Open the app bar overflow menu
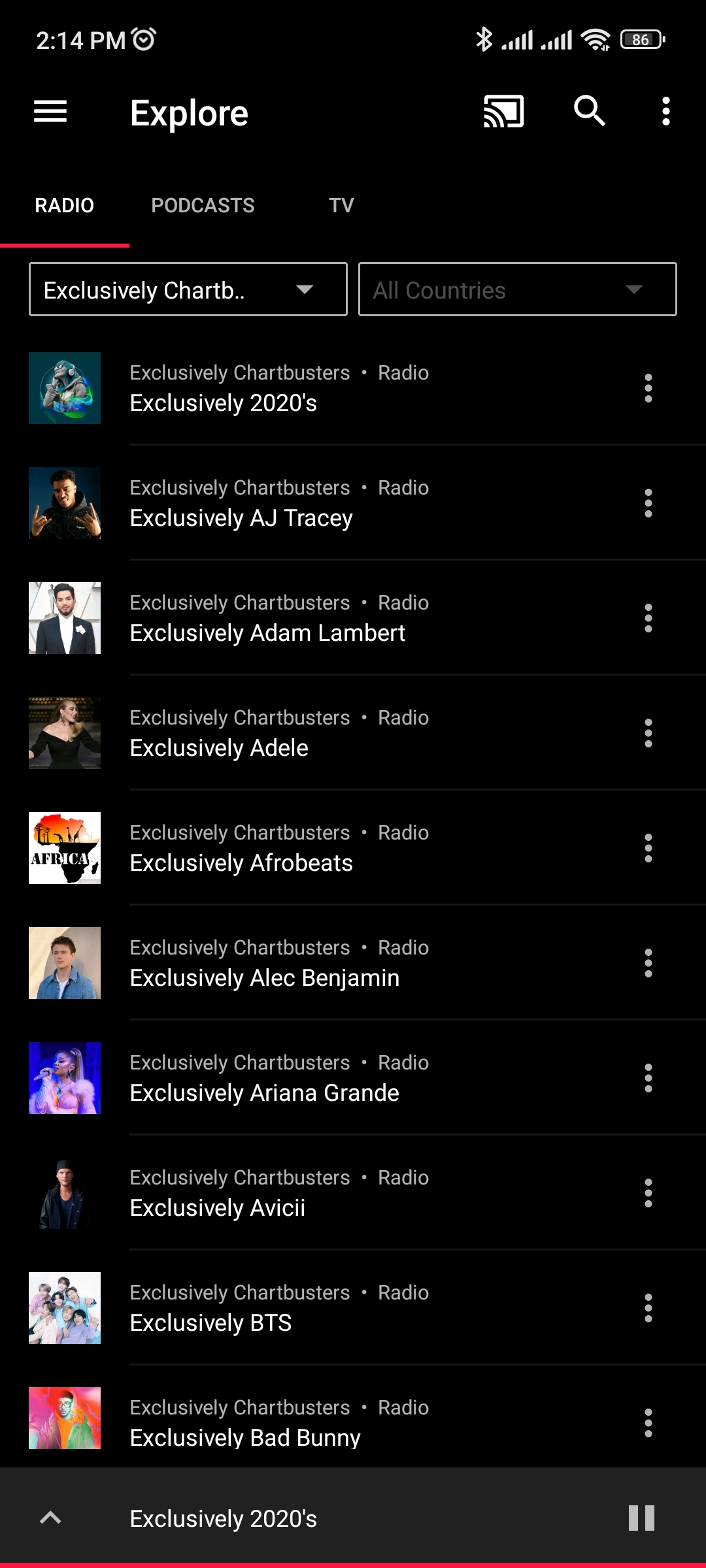This screenshot has width=706, height=1568. coord(665,112)
